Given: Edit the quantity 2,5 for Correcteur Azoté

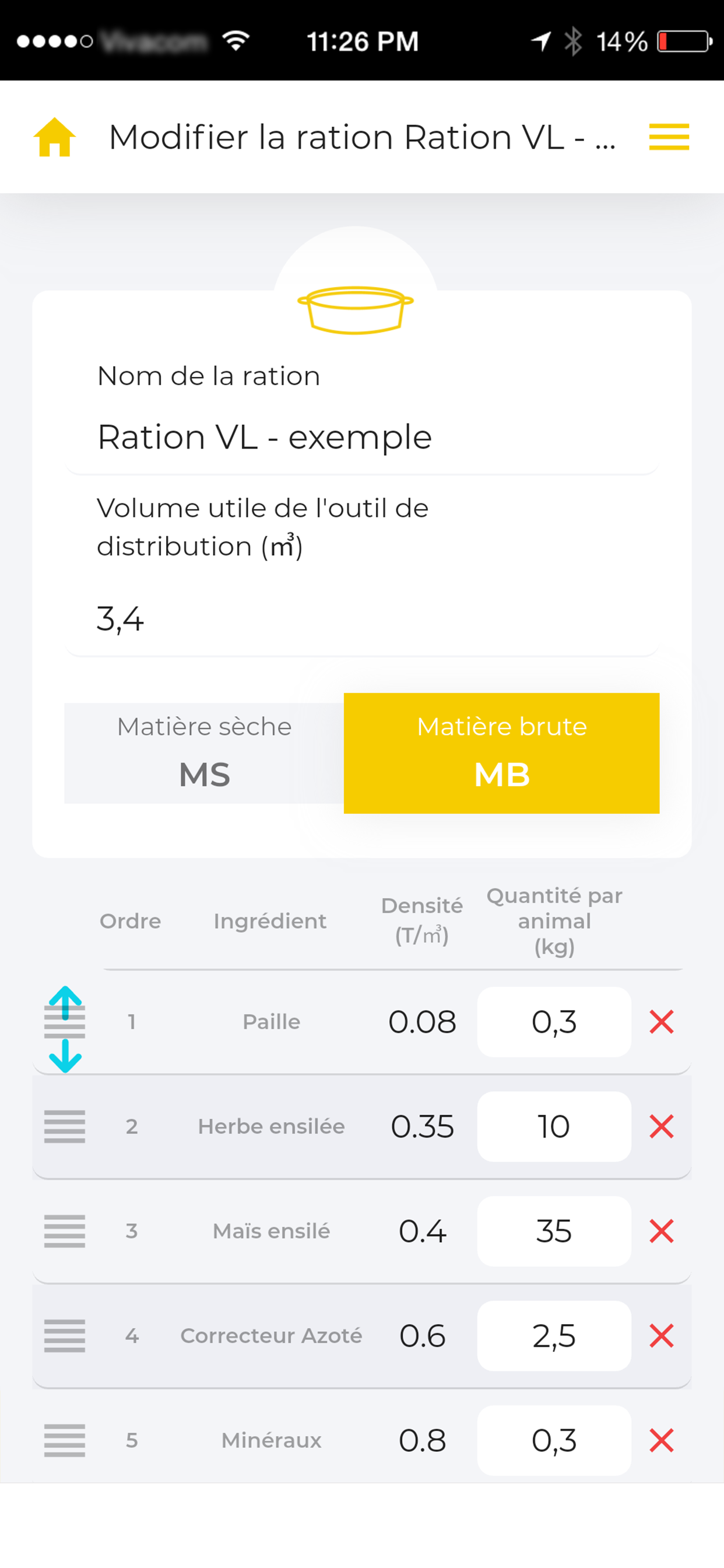Looking at the screenshot, I should coord(554,1336).
